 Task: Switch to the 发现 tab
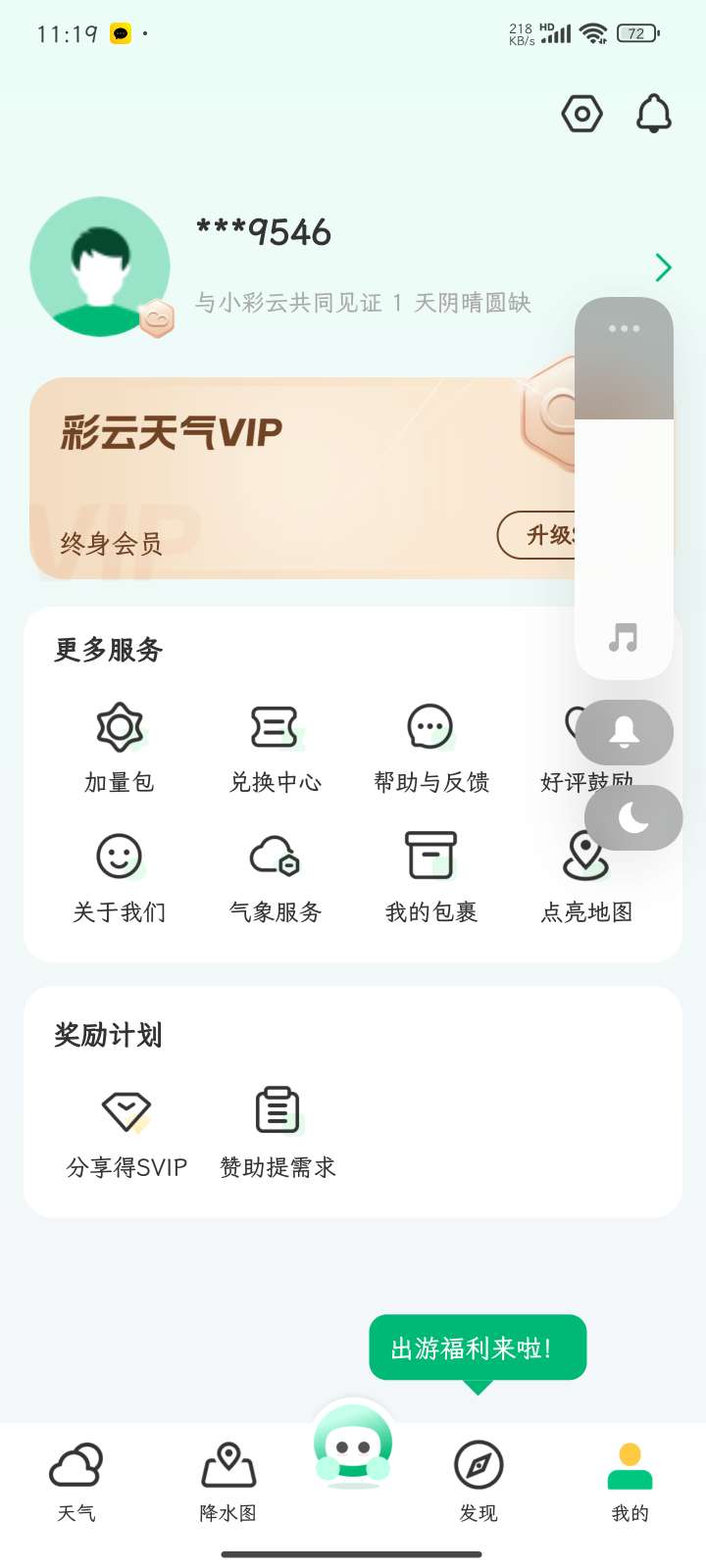(x=479, y=1482)
